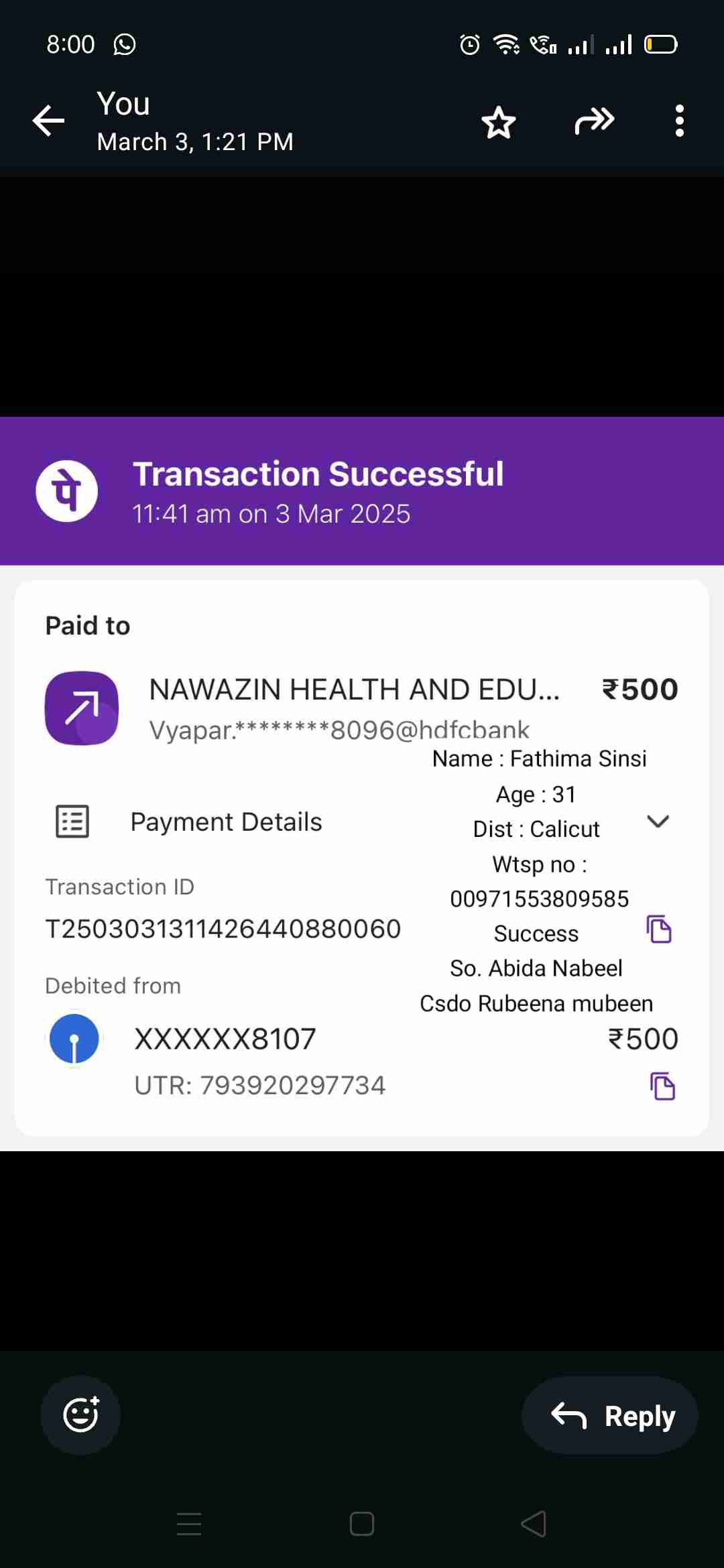Open the recent apps button
Image resolution: width=724 pixels, height=1568 pixels.
coord(189,1524)
